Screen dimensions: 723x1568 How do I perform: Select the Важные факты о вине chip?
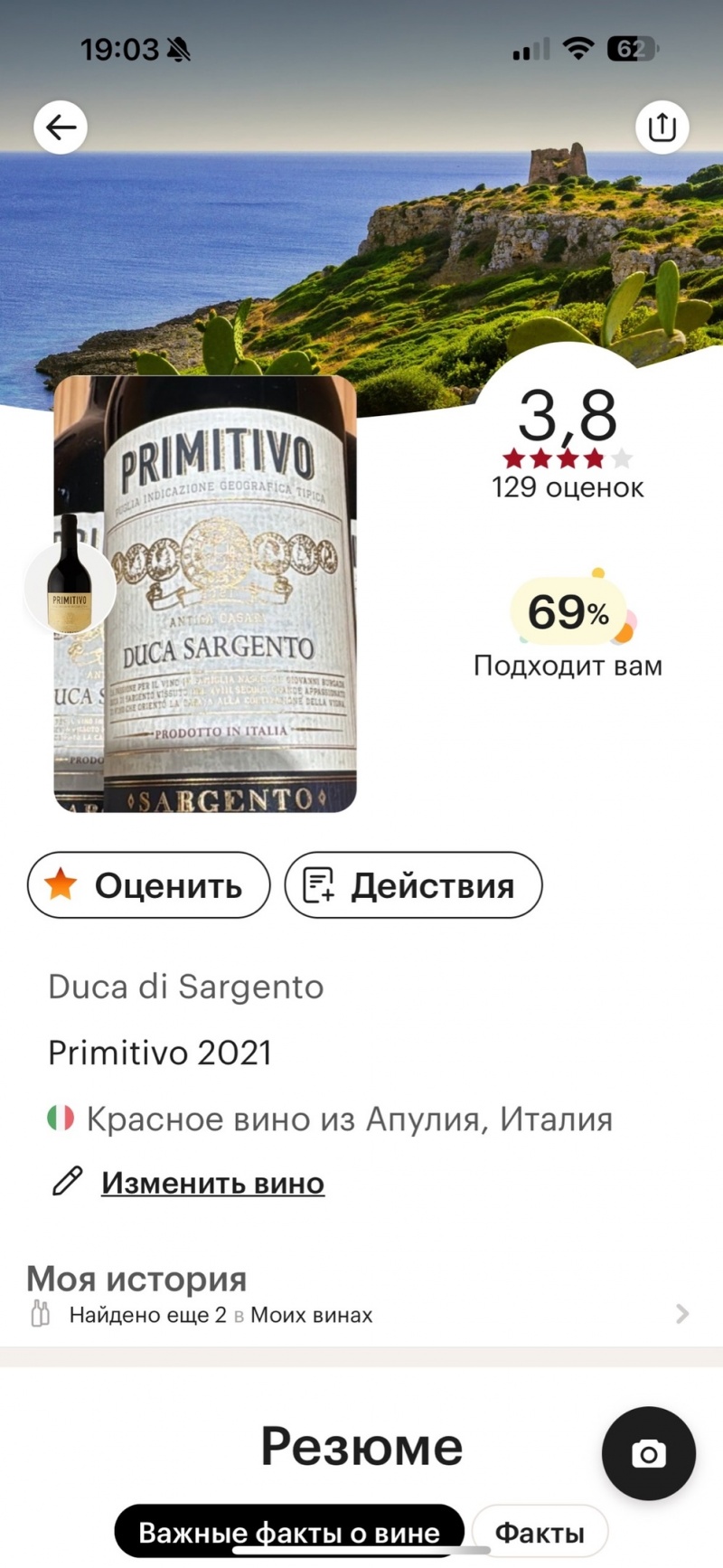289,1532
